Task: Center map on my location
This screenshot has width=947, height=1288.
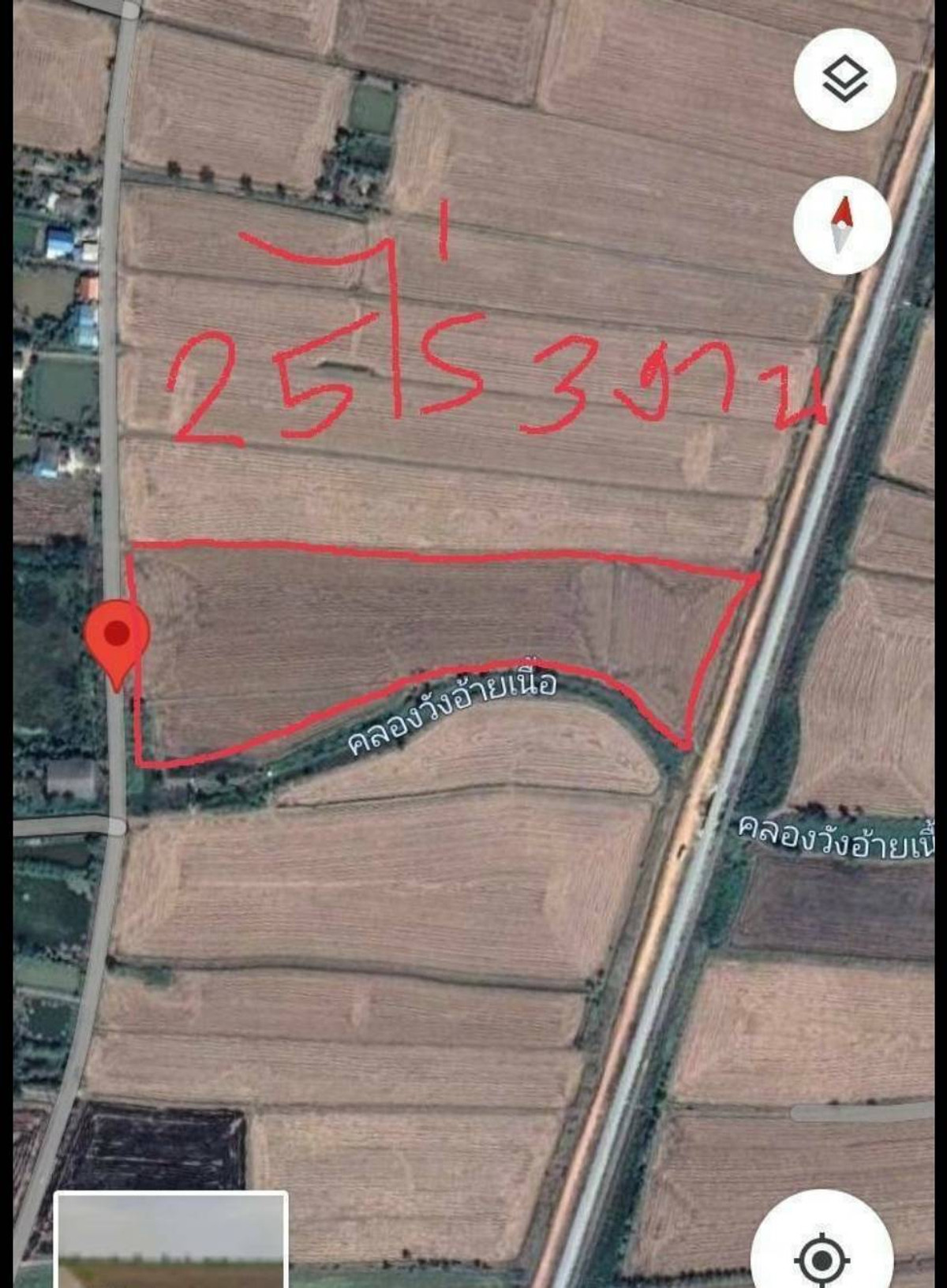Action: coord(822,1255)
